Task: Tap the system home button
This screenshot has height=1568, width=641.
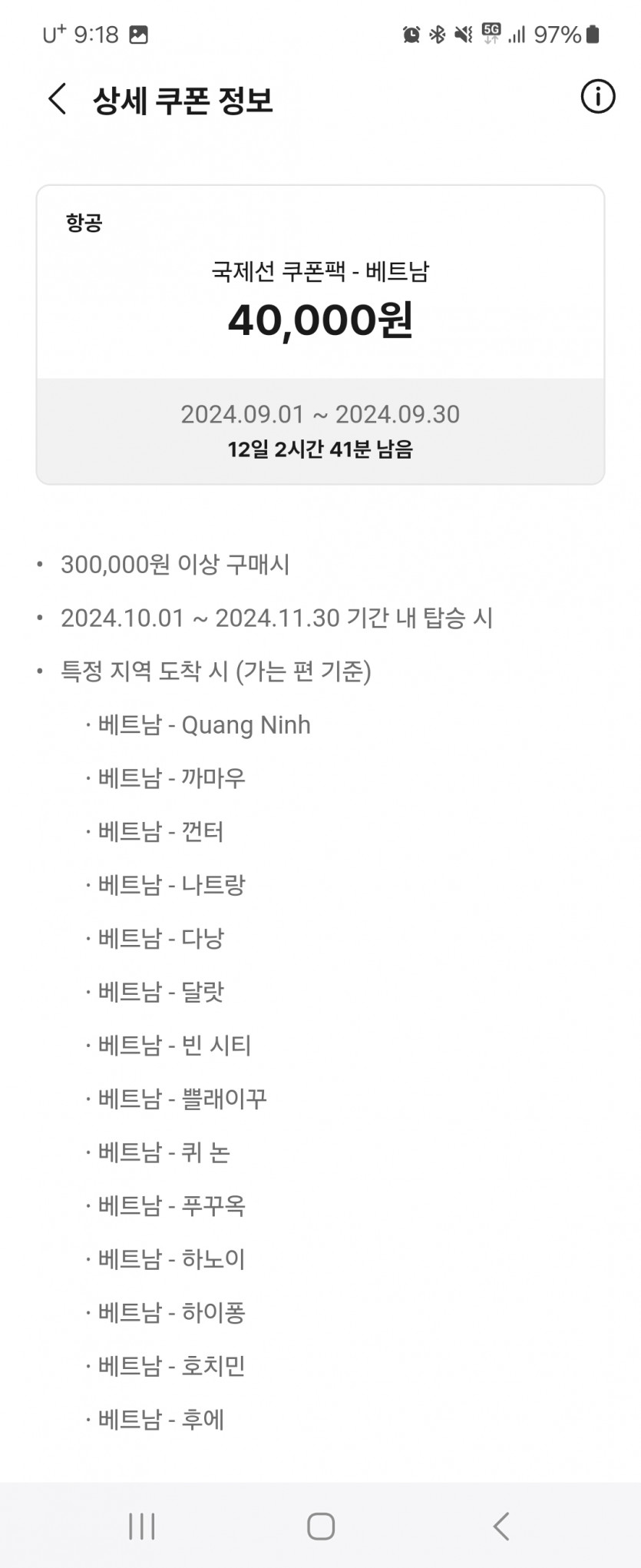Action: 320,1526
